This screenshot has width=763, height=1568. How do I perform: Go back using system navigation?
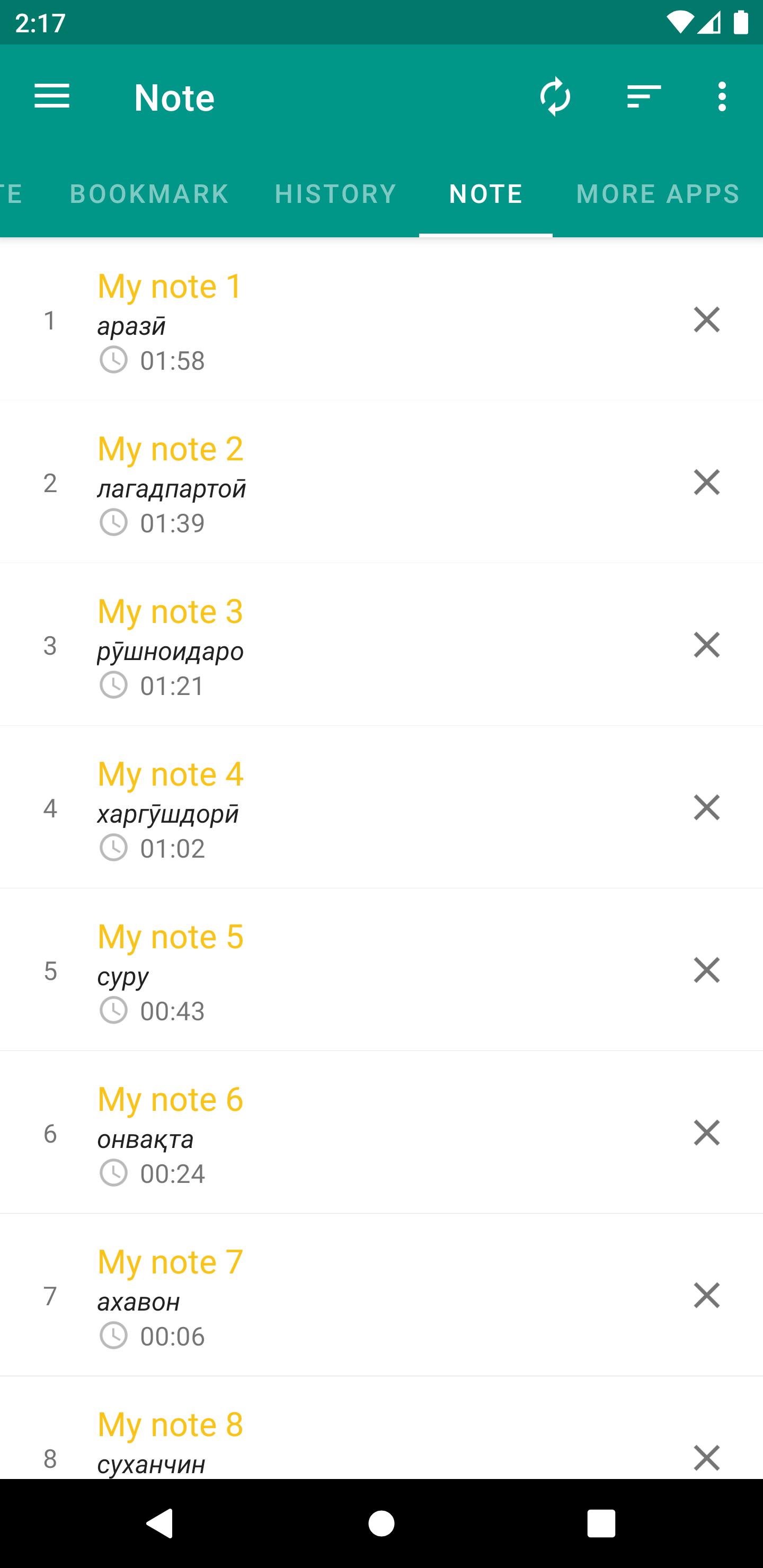tap(160, 1524)
